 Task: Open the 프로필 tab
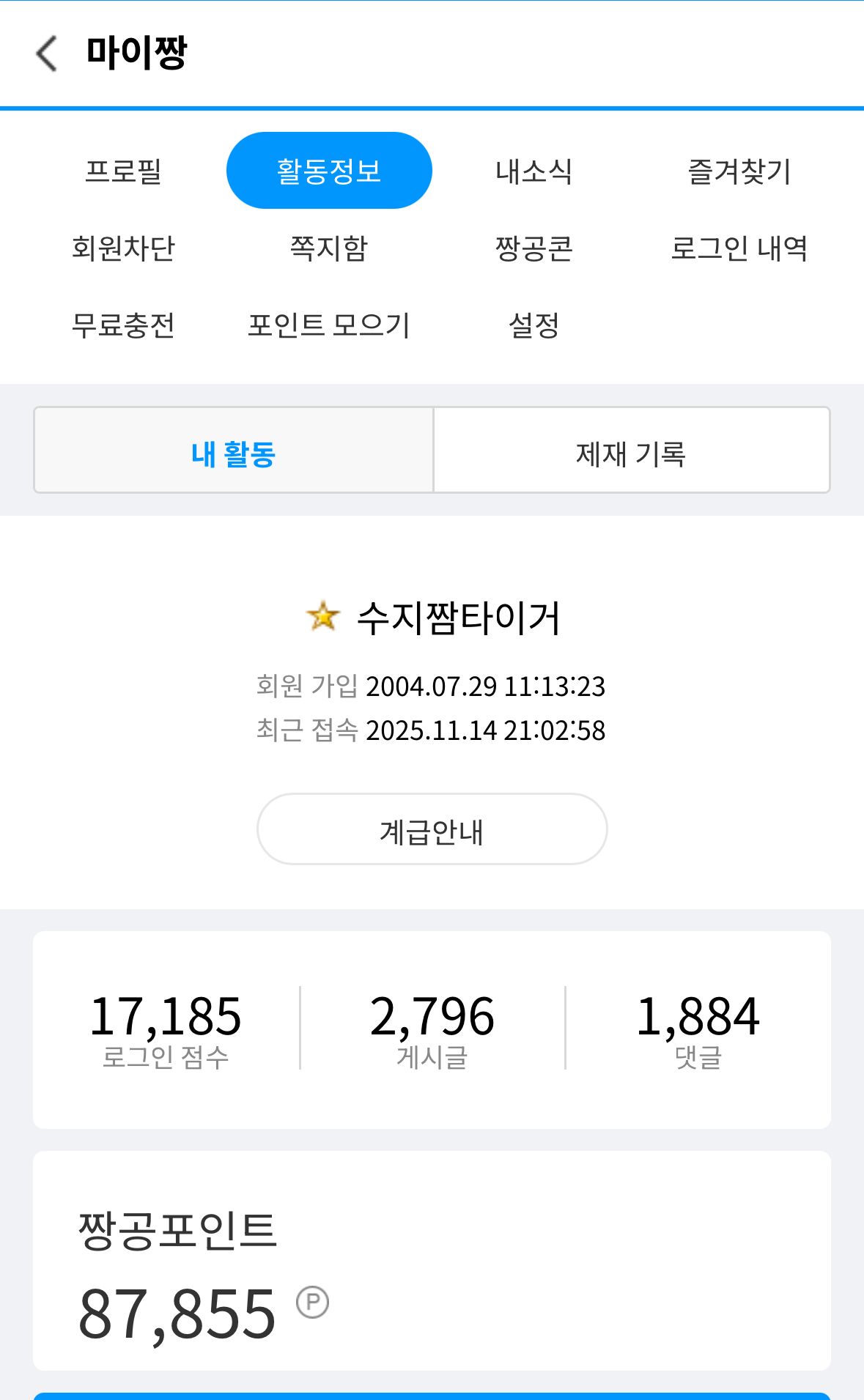click(123, 171)
